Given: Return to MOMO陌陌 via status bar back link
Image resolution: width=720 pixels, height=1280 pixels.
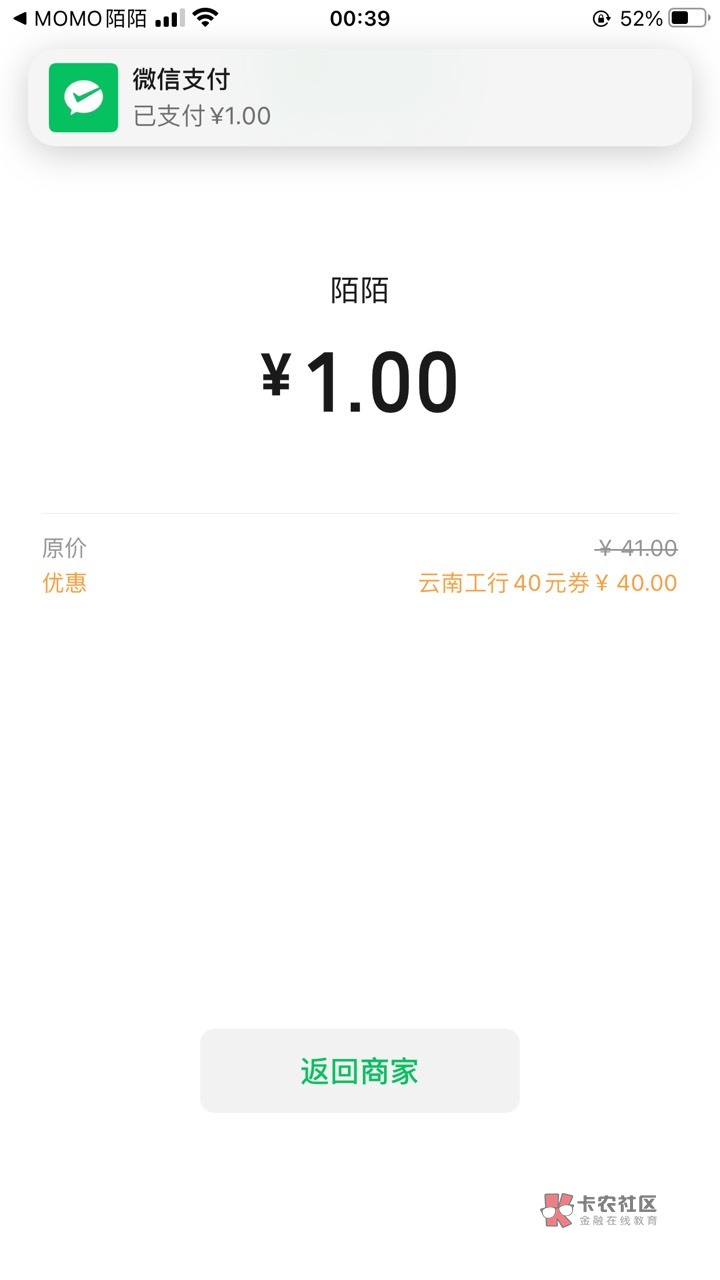Looking at the screenshot, I should click(x=80, y=19).
